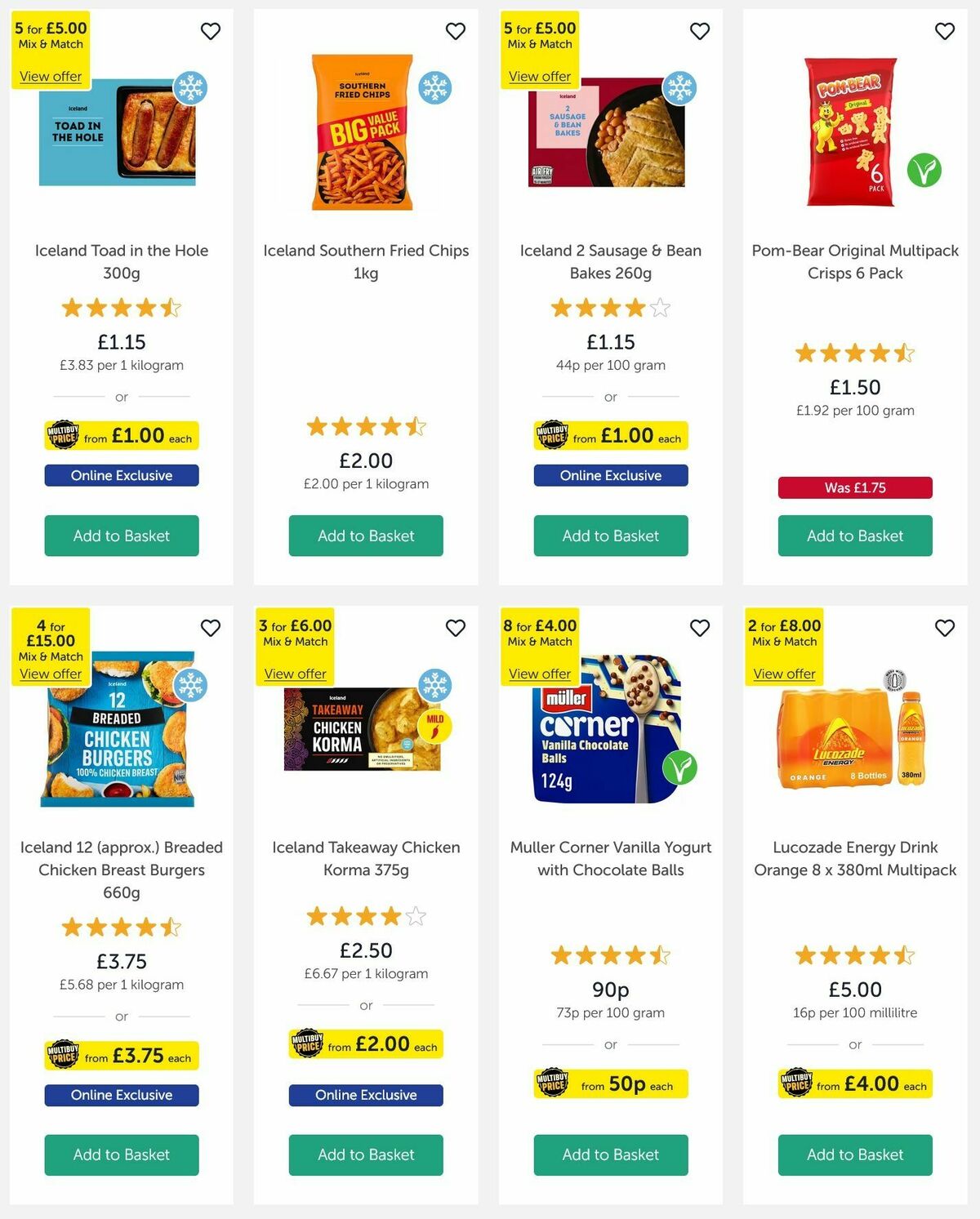This screenshot has height=1219, width=980.
Task: Favourite the Muller Corner Vanilla Yogurt
Action: (699, 628)
